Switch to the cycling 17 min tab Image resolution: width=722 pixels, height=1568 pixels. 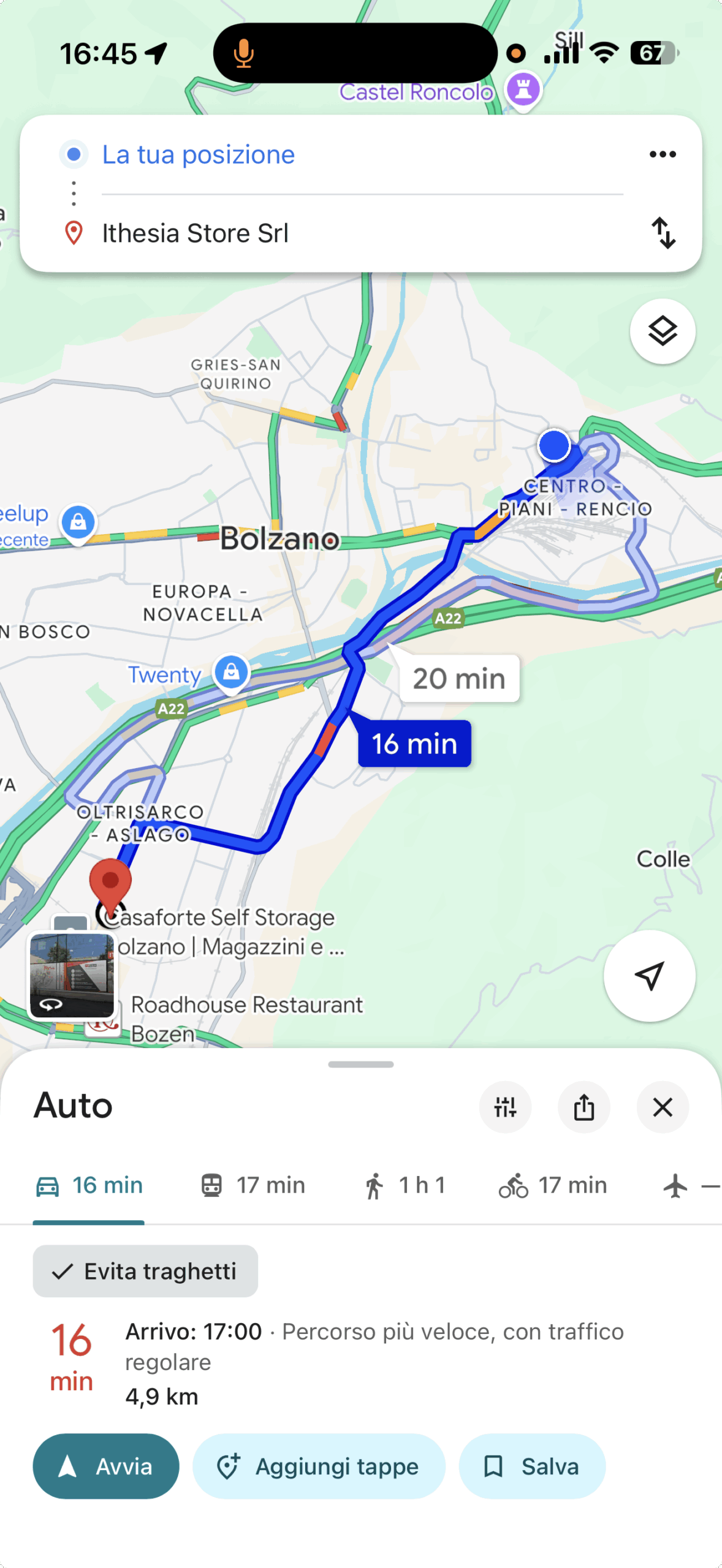552,1186
